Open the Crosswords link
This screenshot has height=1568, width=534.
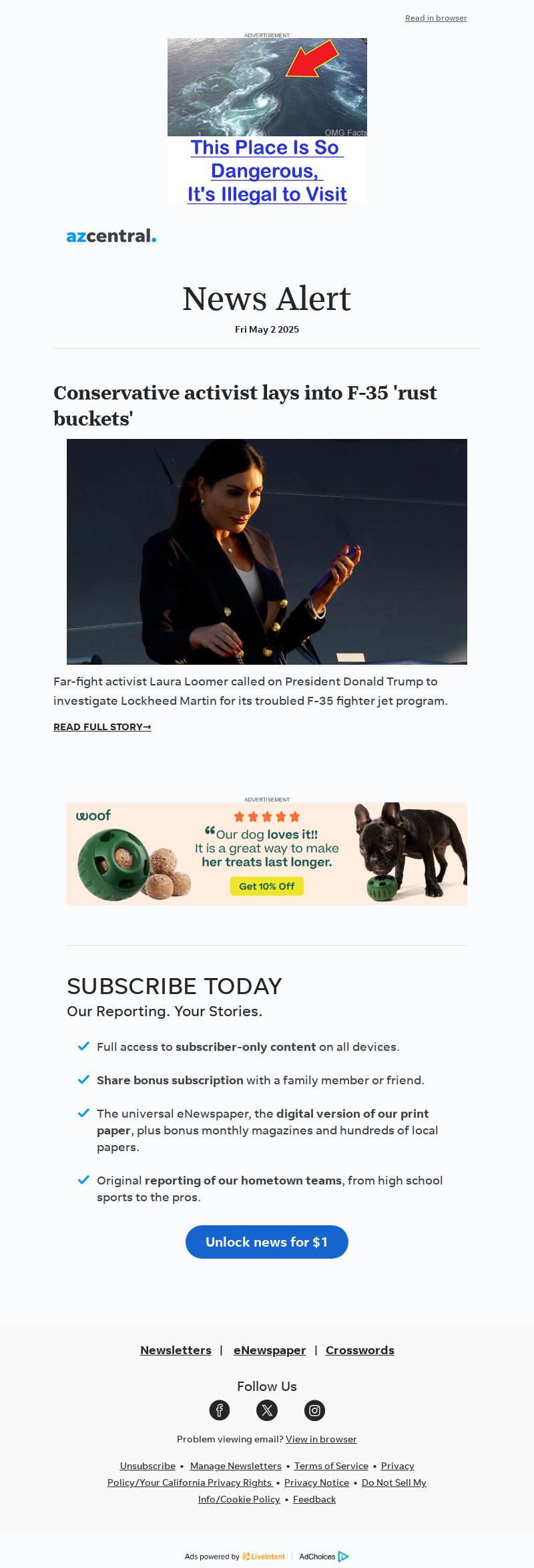360,1350
